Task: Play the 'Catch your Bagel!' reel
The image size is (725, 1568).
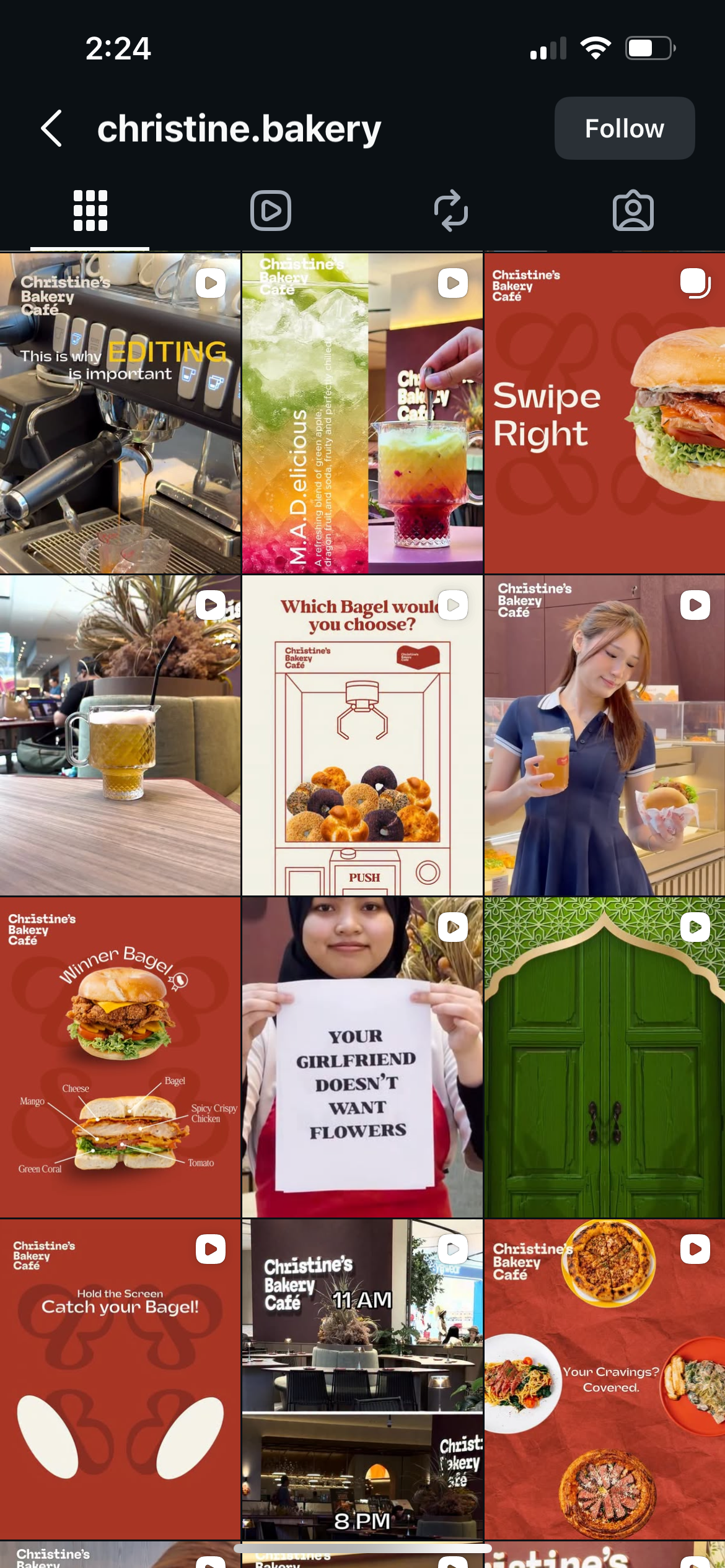Action: click(x=120, y=1379)
